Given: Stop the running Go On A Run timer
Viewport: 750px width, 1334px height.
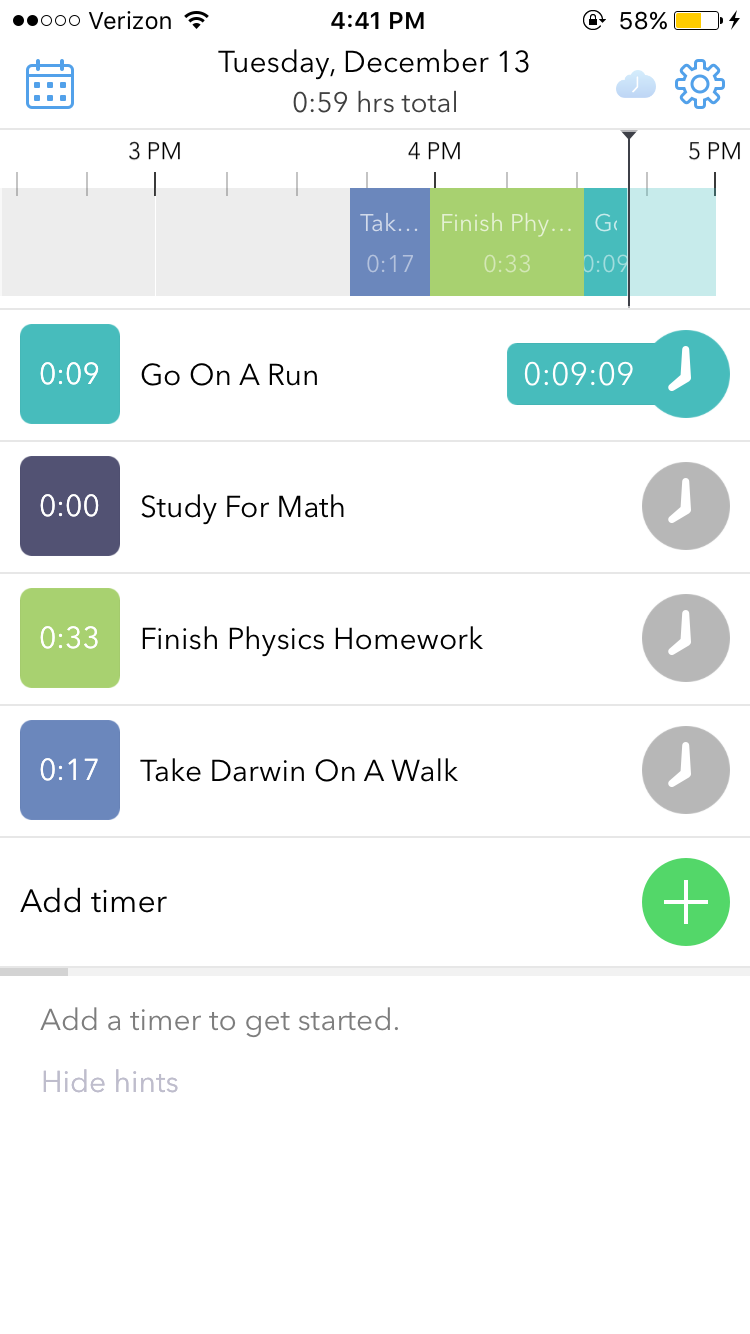Looking at the screenshot, I should pos(686,374).
